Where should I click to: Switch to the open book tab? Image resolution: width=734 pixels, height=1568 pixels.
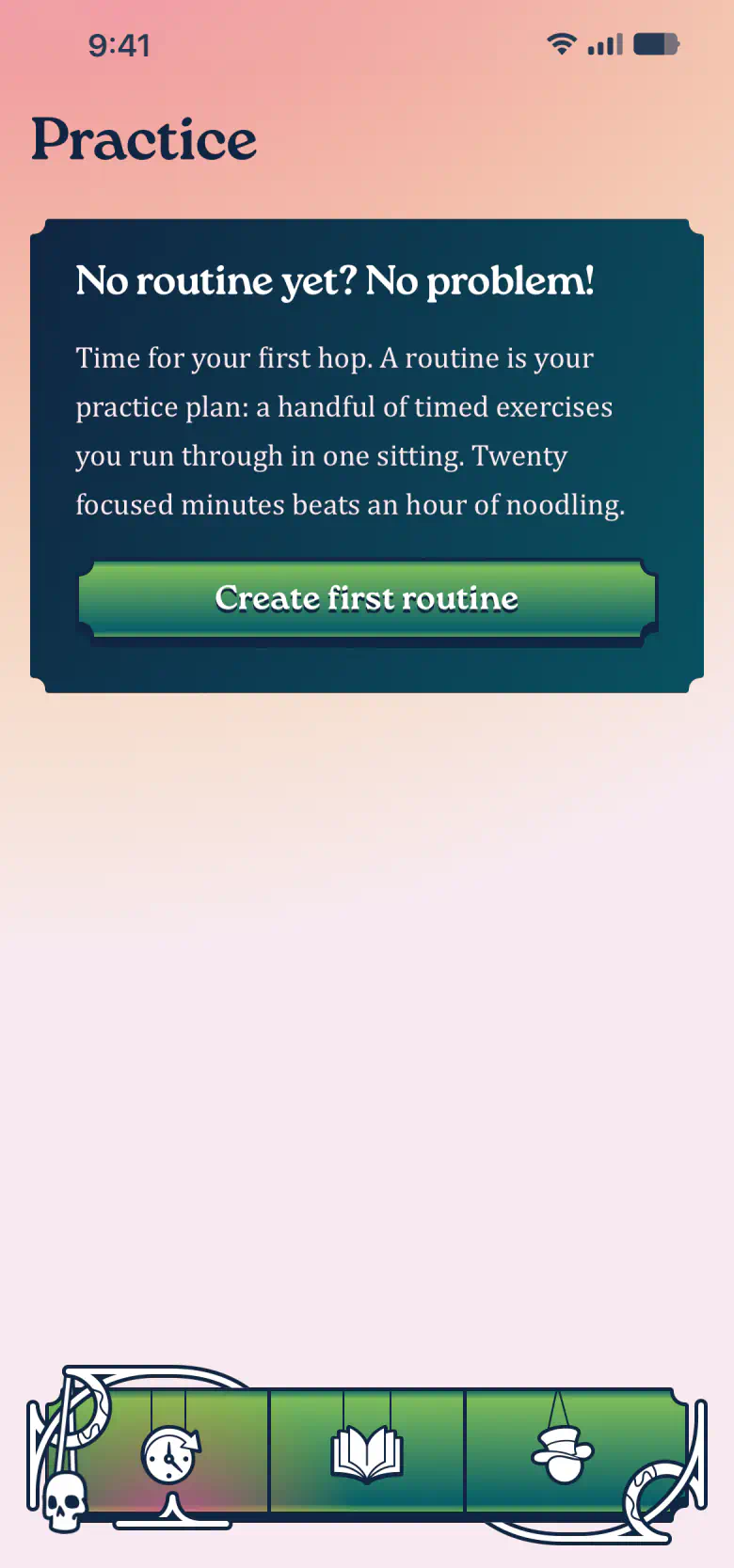tap(367, 1451)
